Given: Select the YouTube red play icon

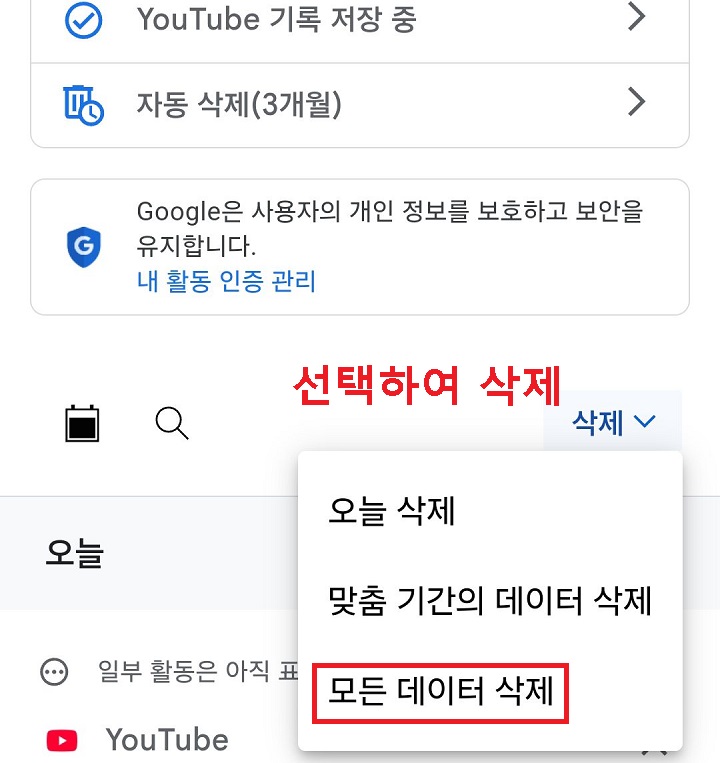Looking at the screenshot, I should pyautogui.click(x=62, y=740).
